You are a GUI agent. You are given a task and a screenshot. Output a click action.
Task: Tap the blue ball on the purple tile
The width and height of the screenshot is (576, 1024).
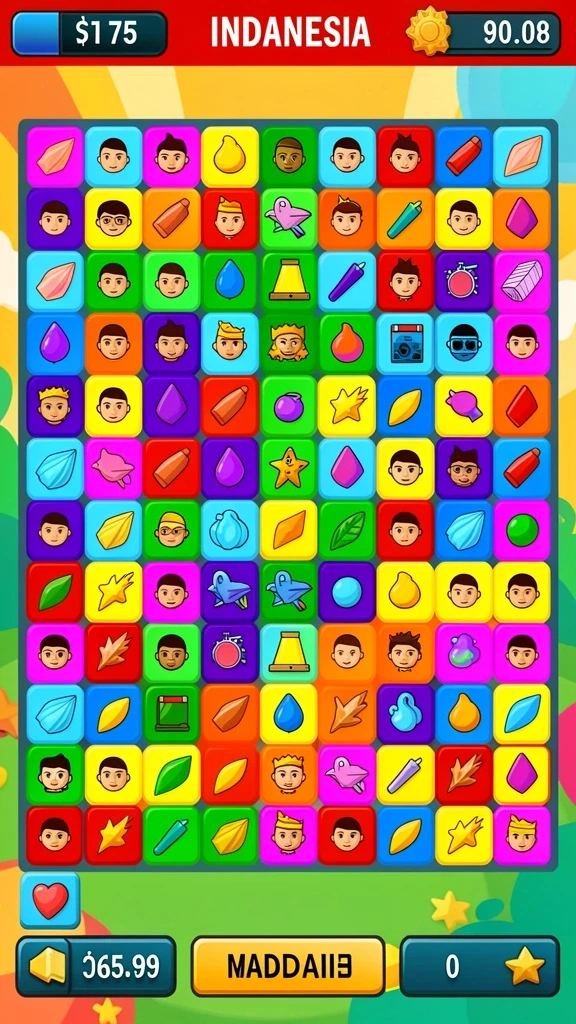(x=347, y=592)
